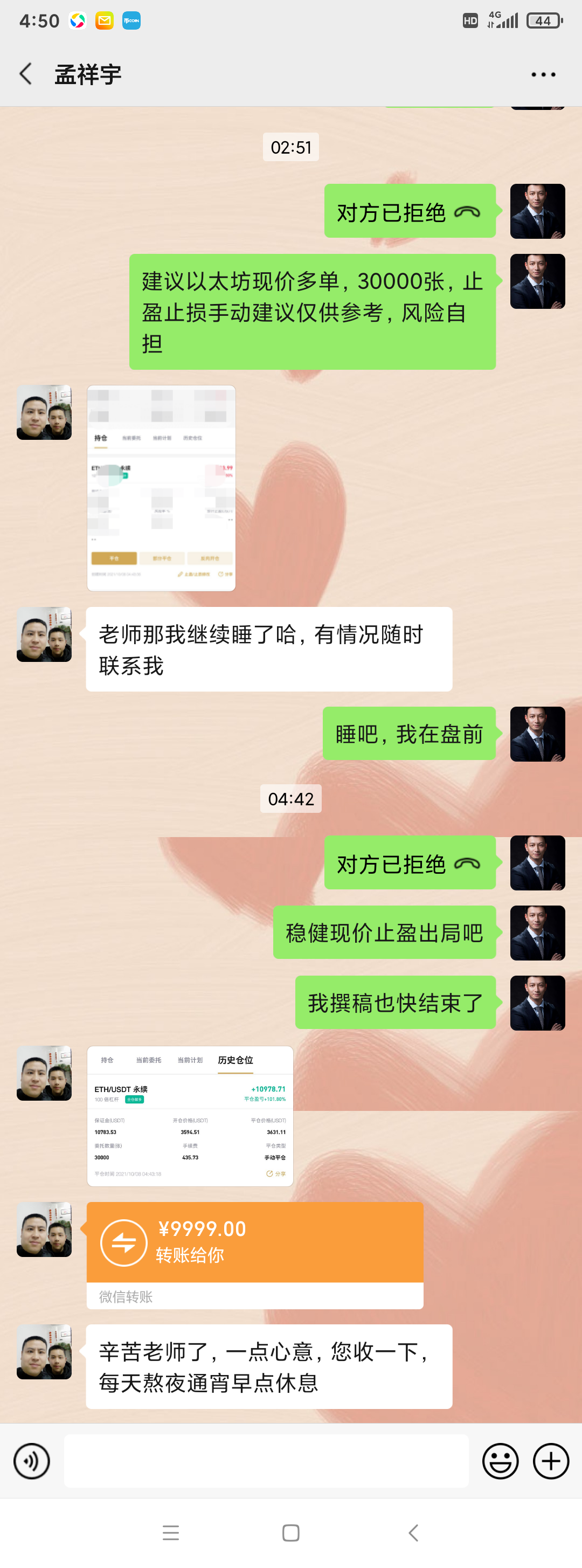Open chat info overflow menu
The height and width of the screenshot is (1568, 582).
pyautogui.click(x=543, y=74)
